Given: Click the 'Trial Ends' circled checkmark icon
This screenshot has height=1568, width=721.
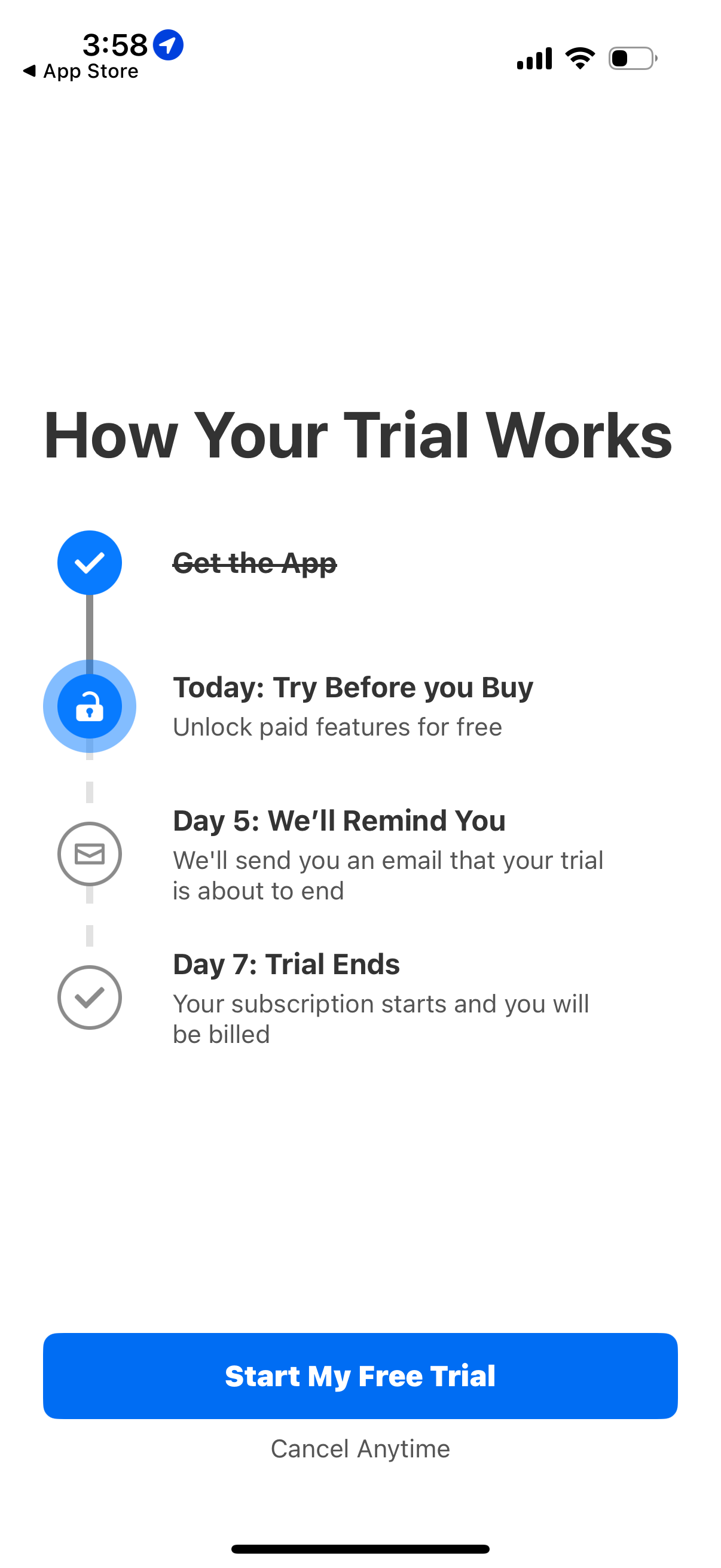Looking at the screenshot, I should point(90,997).
